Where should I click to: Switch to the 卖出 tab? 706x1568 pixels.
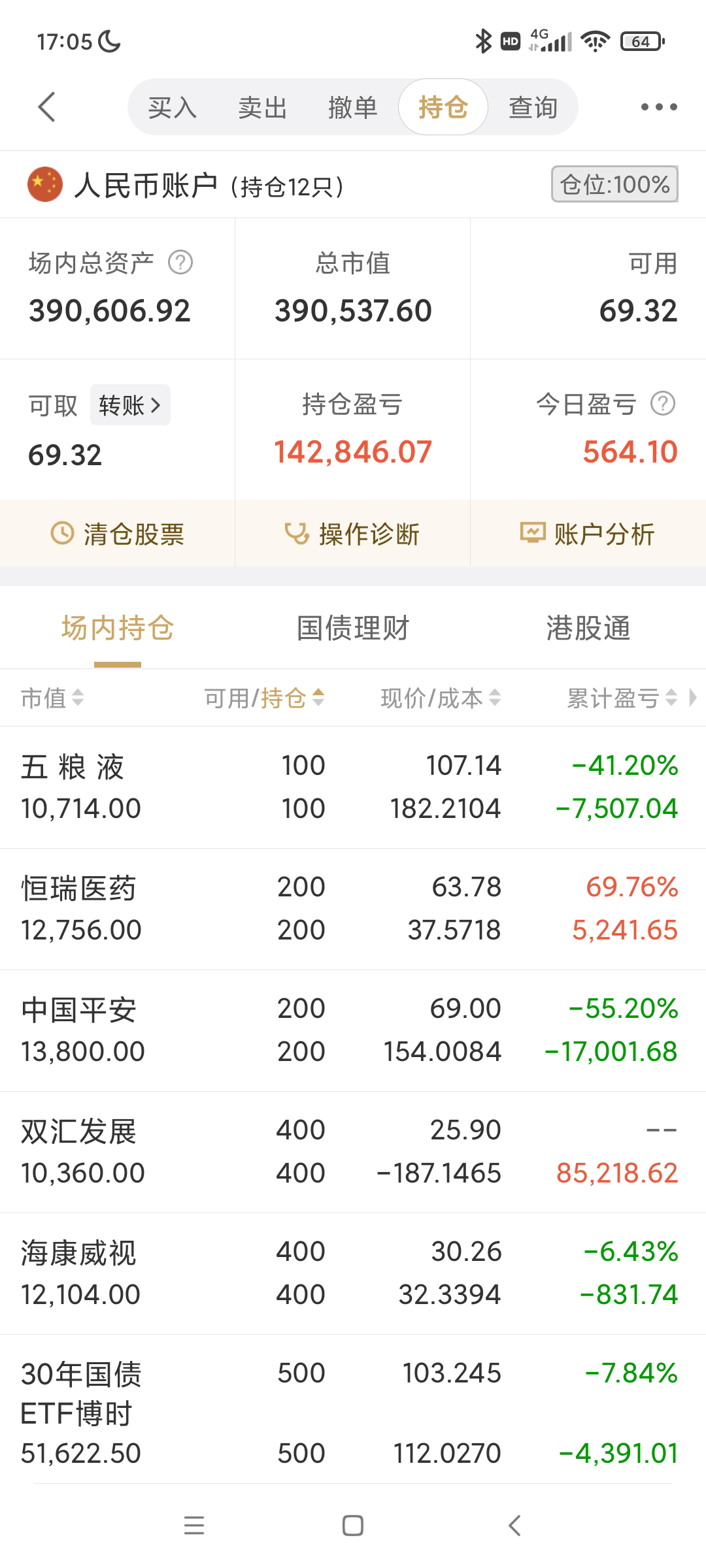[263, 108]
